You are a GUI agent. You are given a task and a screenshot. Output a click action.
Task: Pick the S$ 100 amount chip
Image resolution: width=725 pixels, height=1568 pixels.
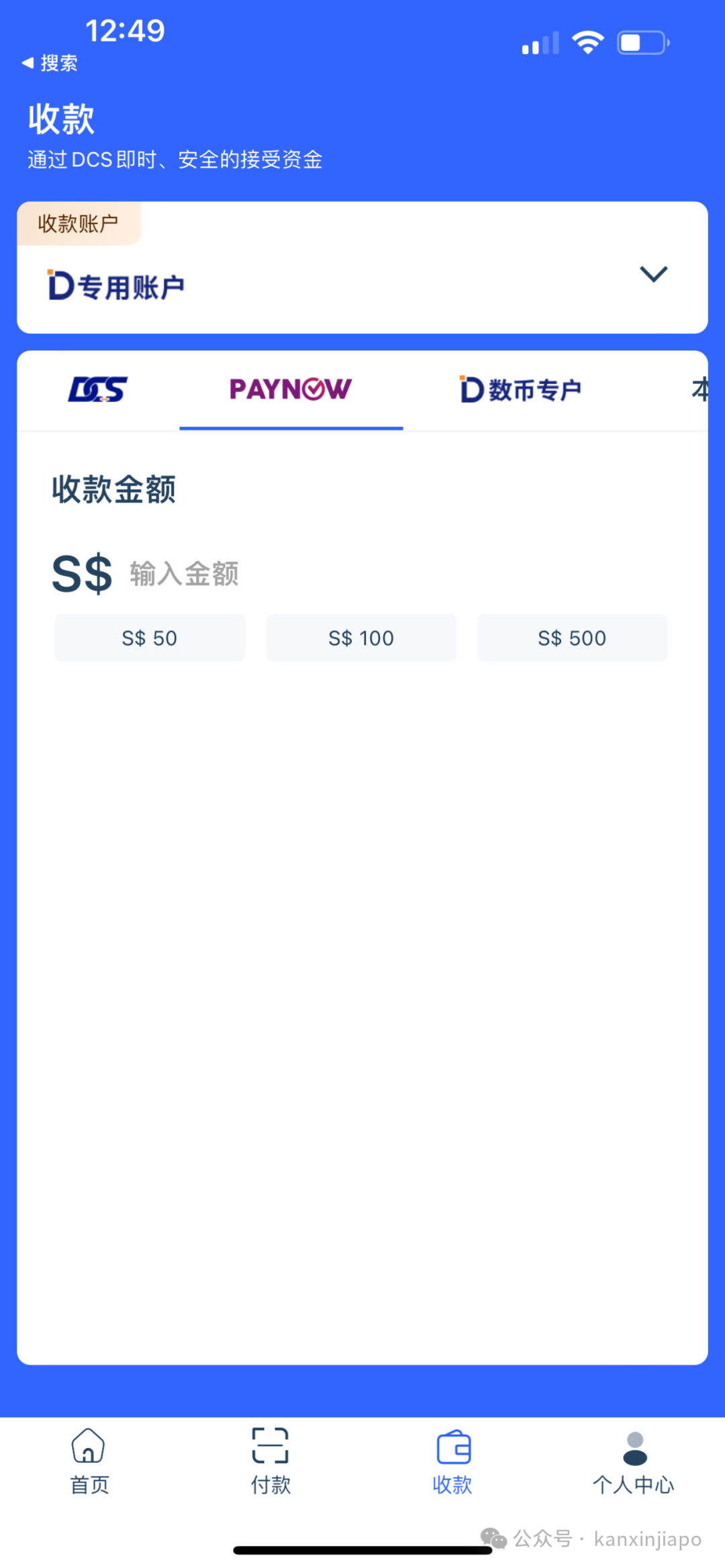[360, 638]
